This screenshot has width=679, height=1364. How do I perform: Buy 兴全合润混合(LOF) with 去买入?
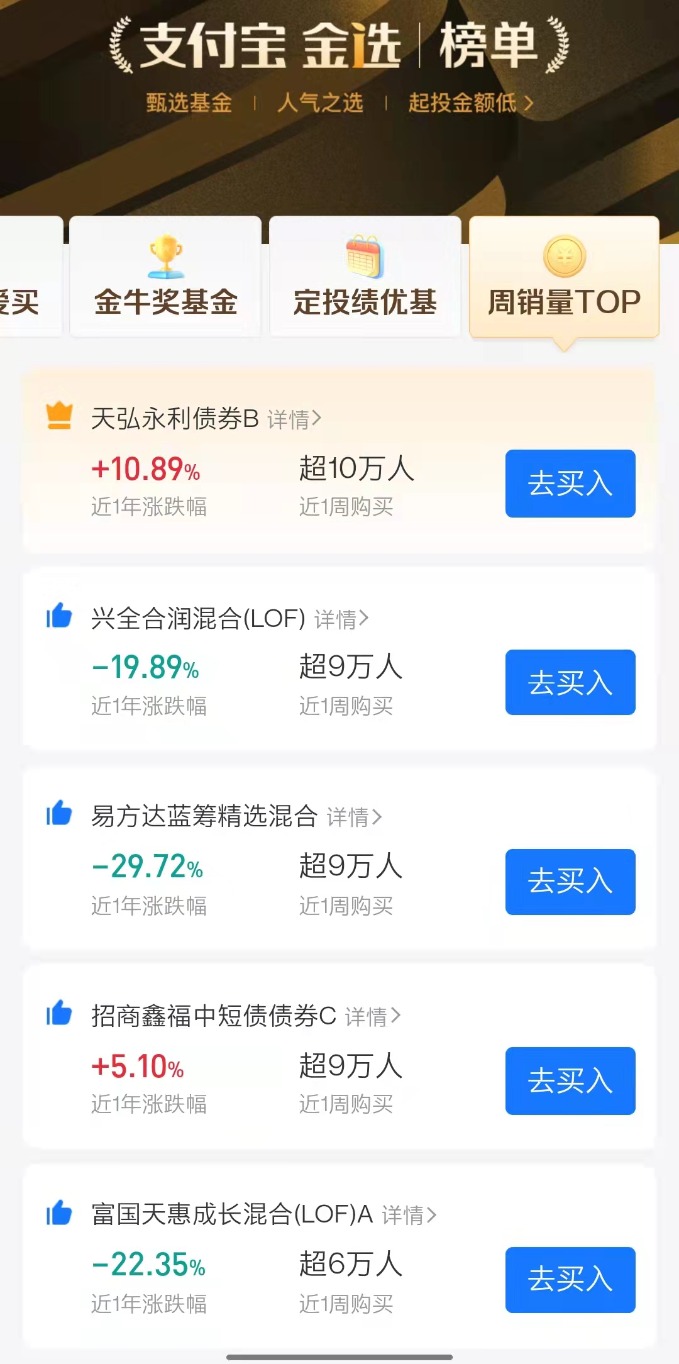click(x=570, y=683)
